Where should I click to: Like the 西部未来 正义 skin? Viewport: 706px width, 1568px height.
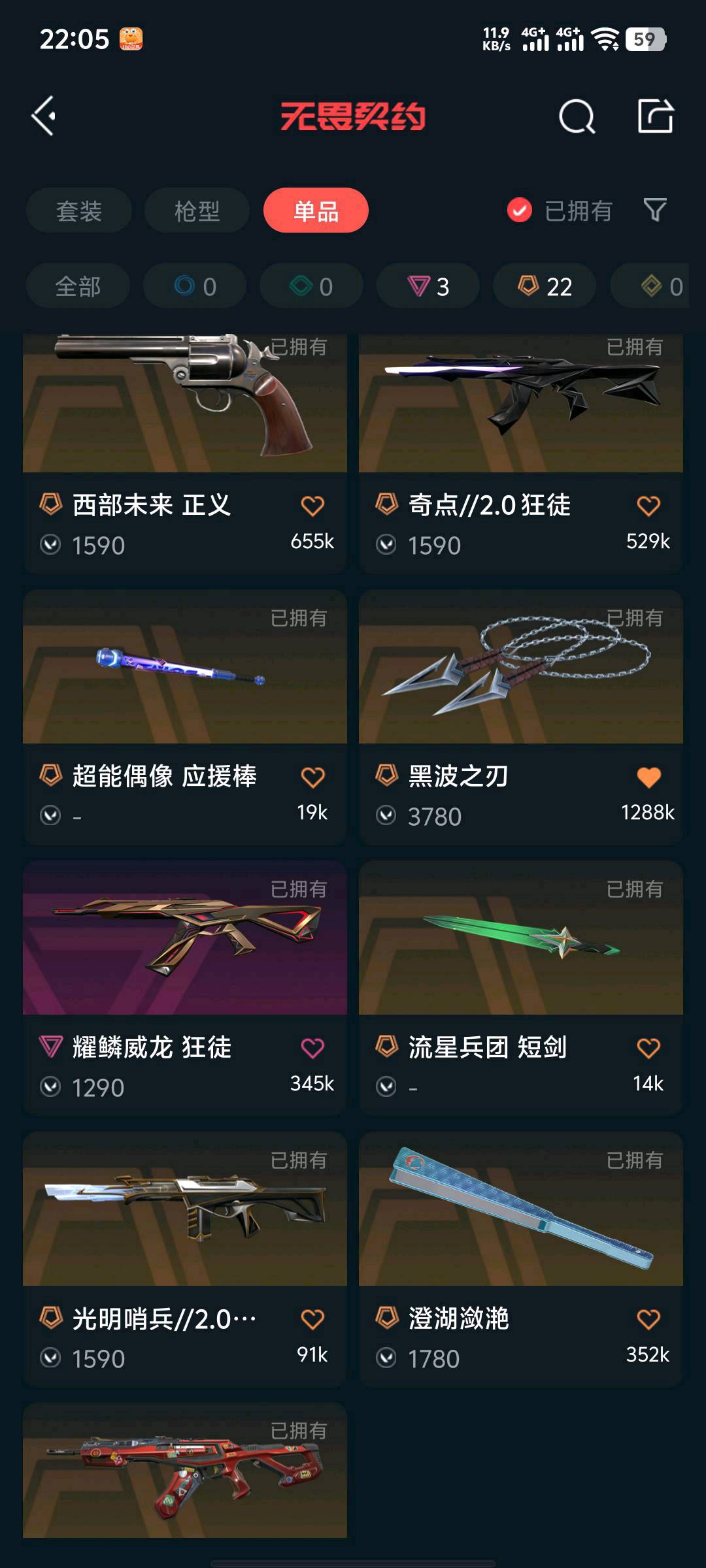pos(312,506)
